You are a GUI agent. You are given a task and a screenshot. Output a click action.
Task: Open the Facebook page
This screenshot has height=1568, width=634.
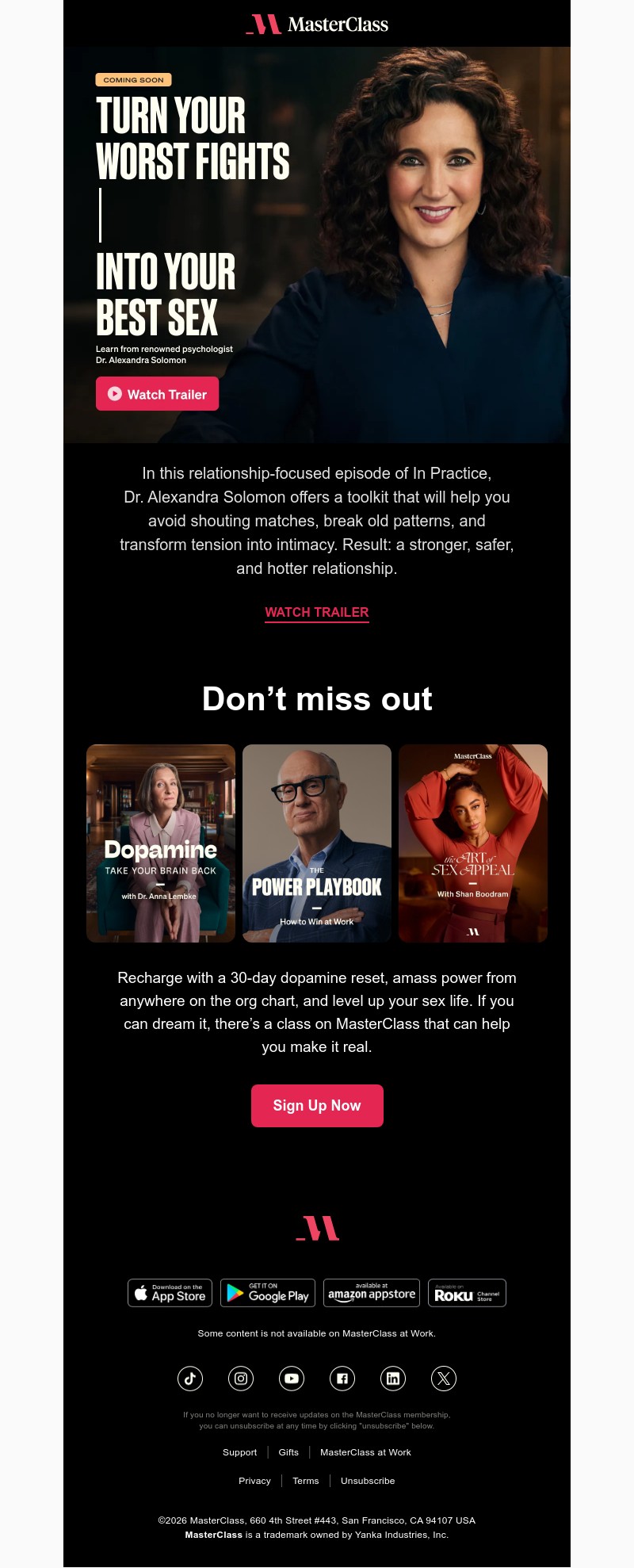342,1379
